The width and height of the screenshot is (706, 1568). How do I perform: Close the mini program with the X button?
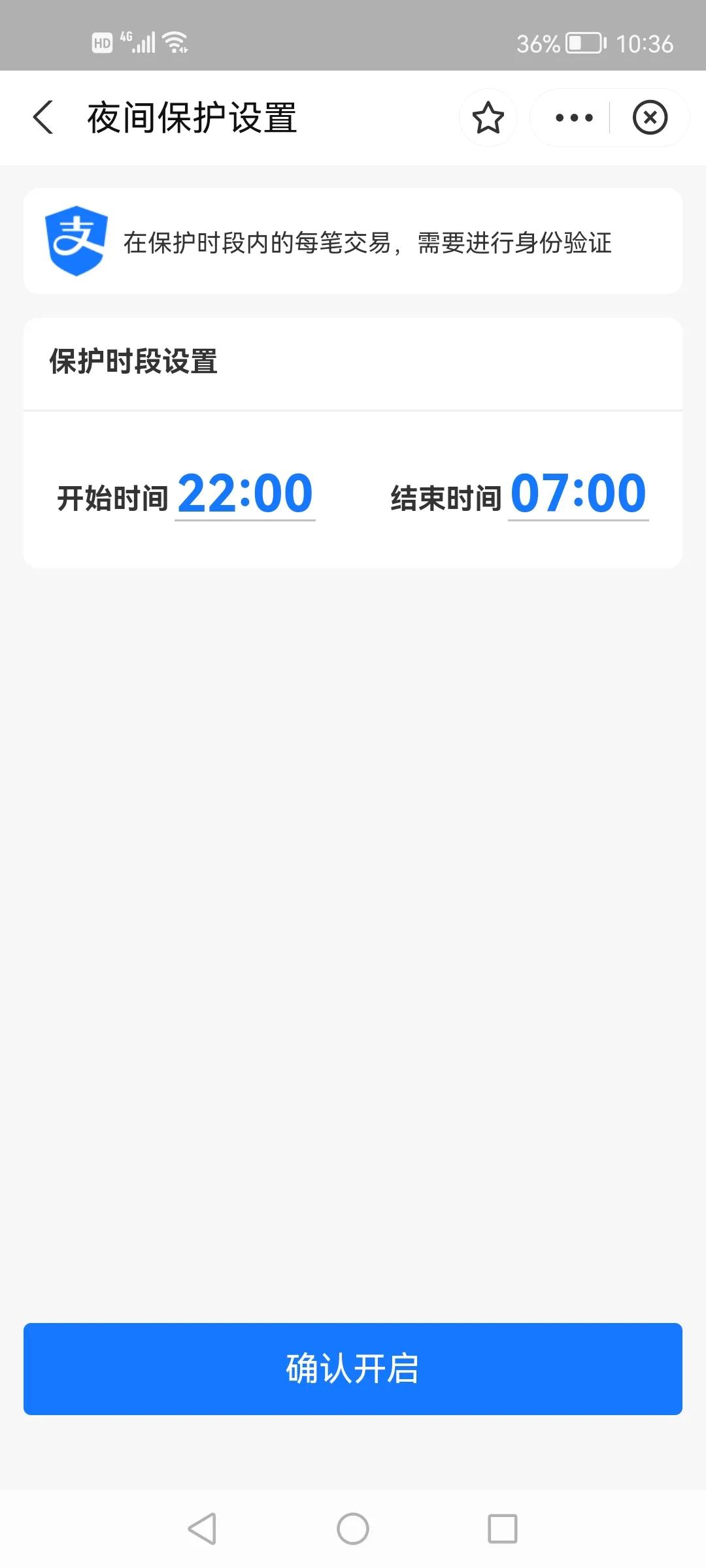pyautogui.click(x=650, y=118)
